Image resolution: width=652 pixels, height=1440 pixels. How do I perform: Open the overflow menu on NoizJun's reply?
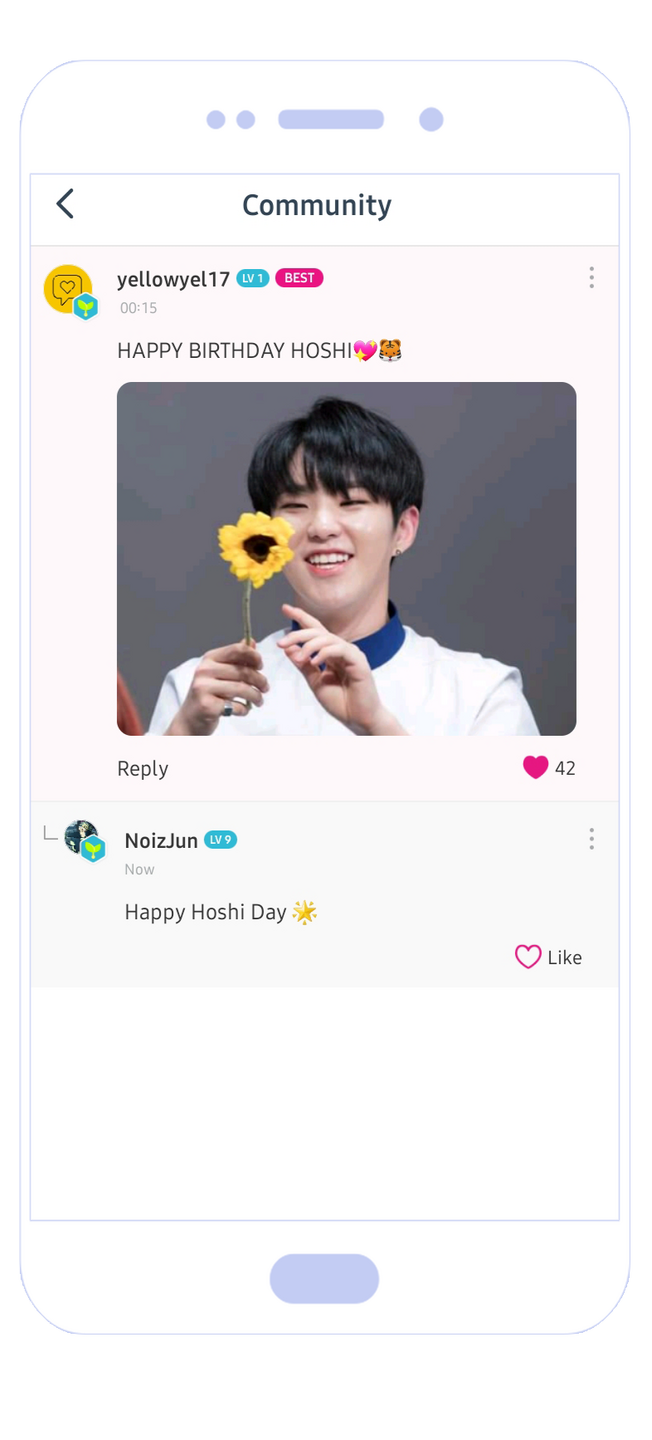point(591,839)
